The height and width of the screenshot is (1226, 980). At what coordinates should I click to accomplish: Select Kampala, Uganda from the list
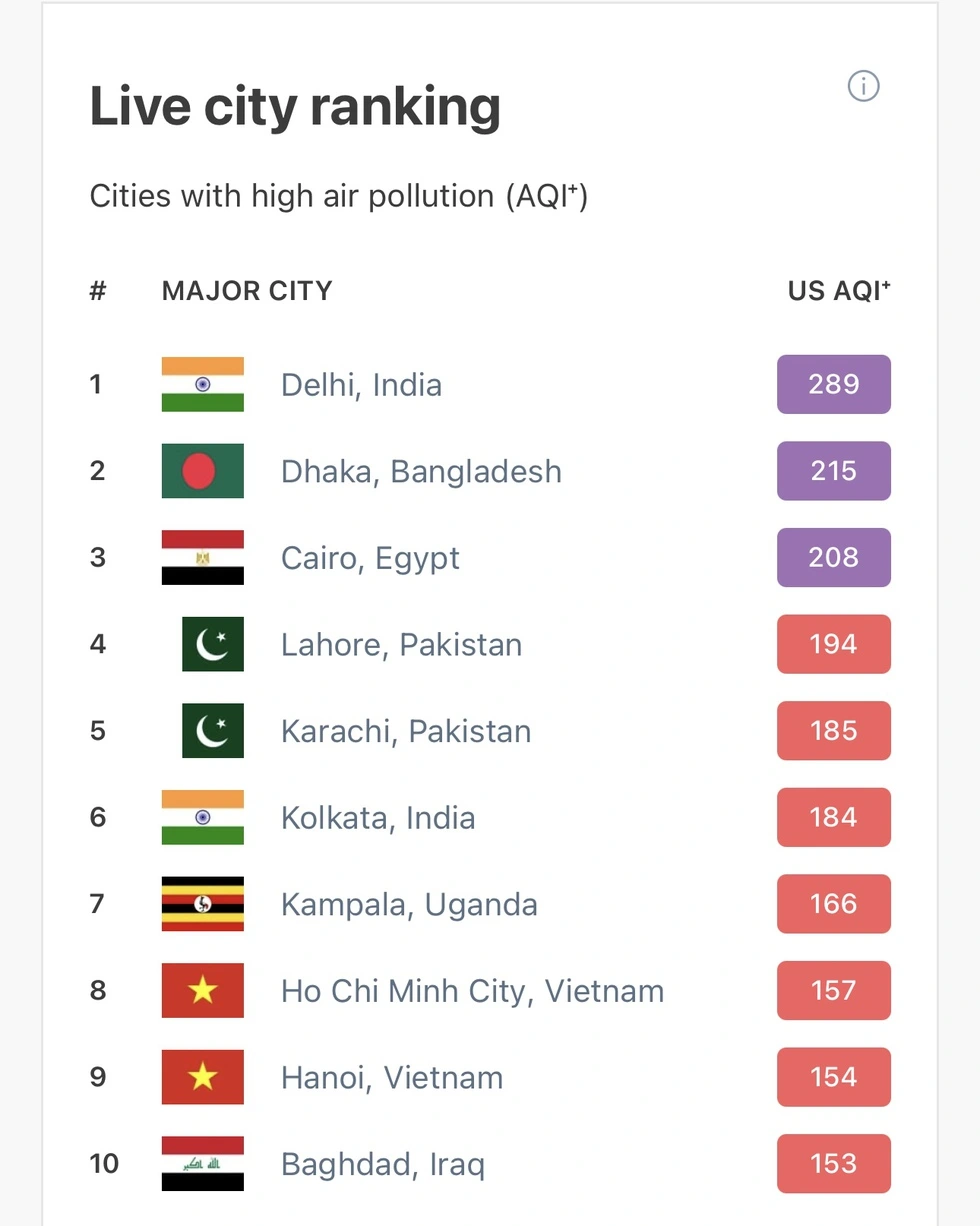(x=409, y=905)
